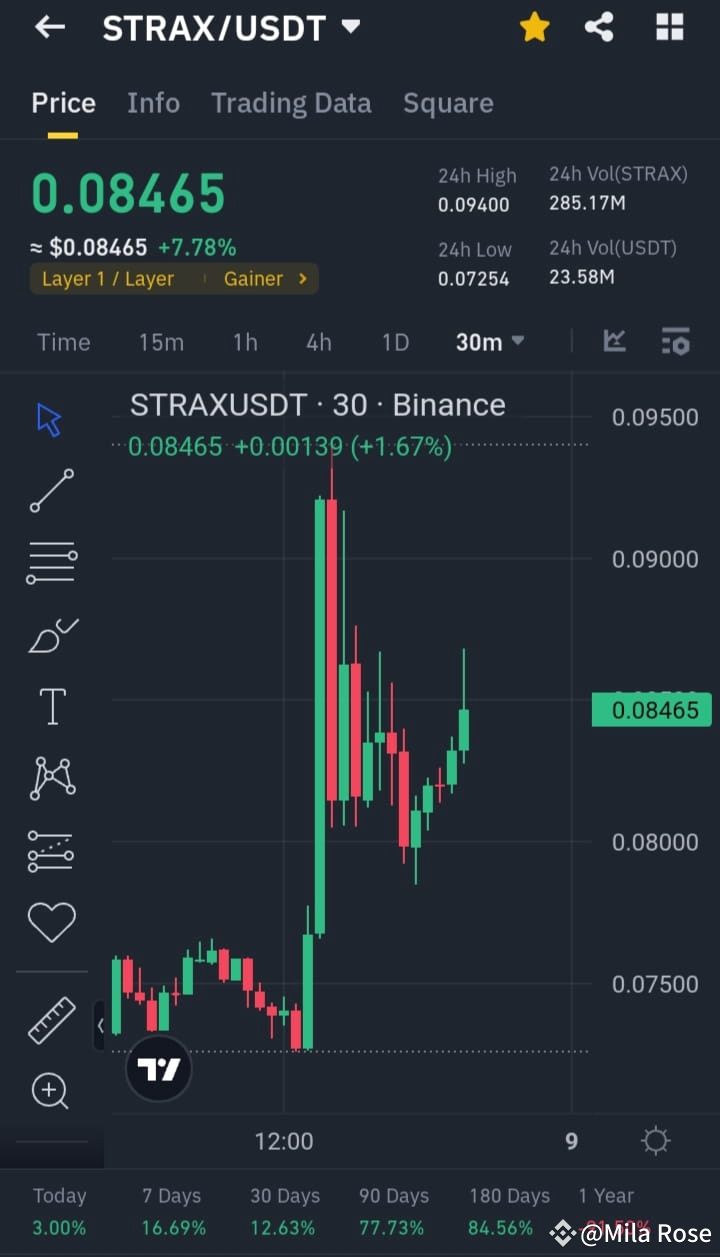Select the text annotation tool
720x1257 pixels.
[51, 706]
